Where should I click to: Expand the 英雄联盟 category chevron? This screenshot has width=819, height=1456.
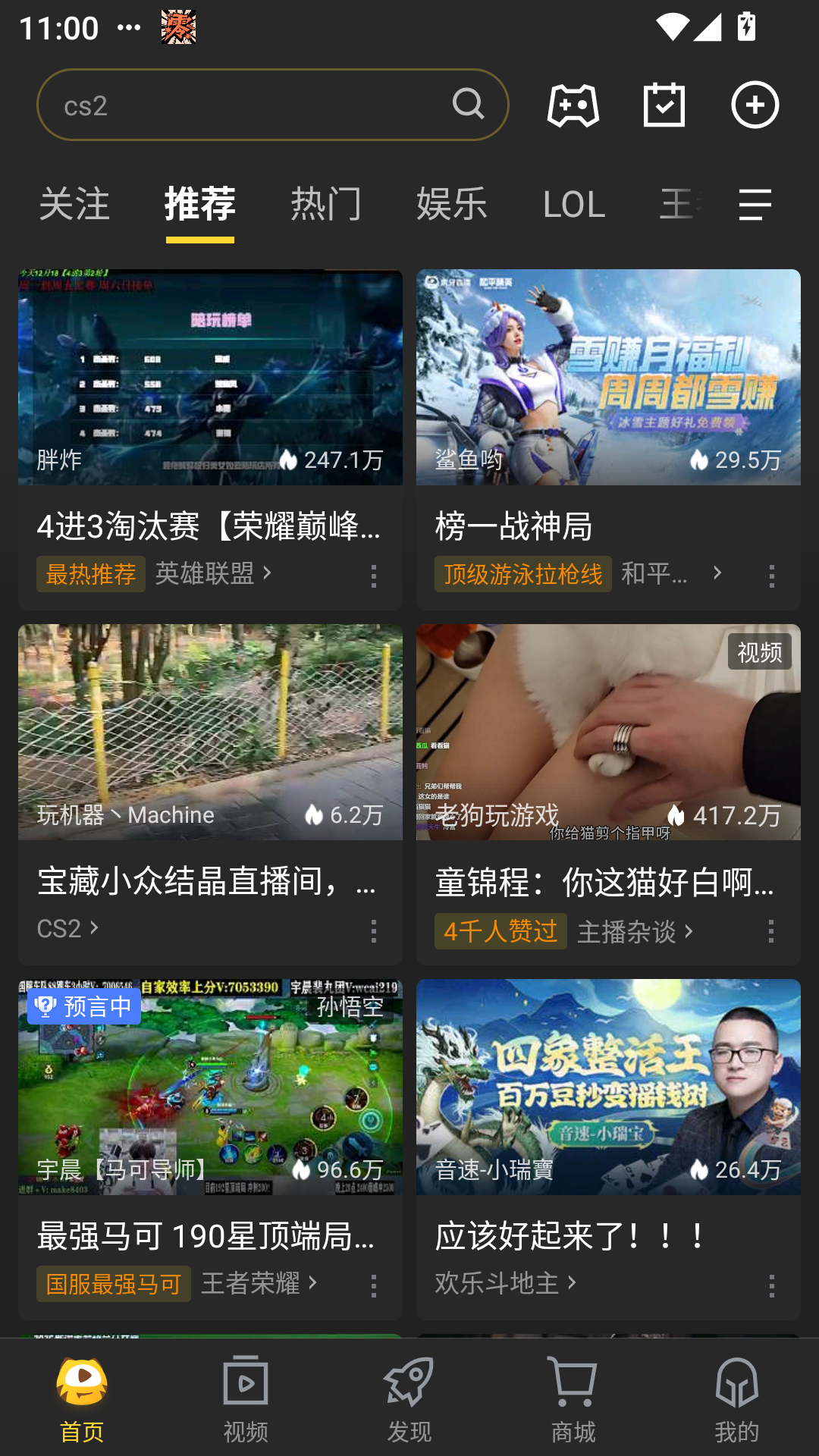pos(268,574)
